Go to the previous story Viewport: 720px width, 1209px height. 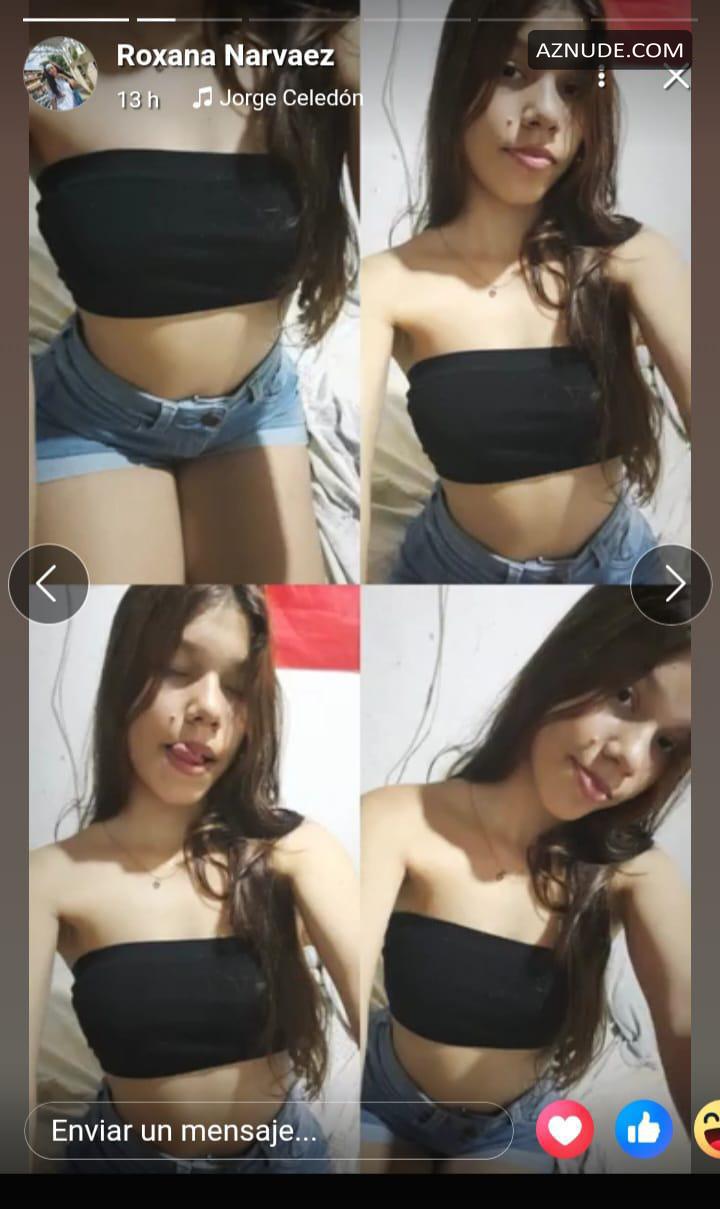click(x=48, y=584)
